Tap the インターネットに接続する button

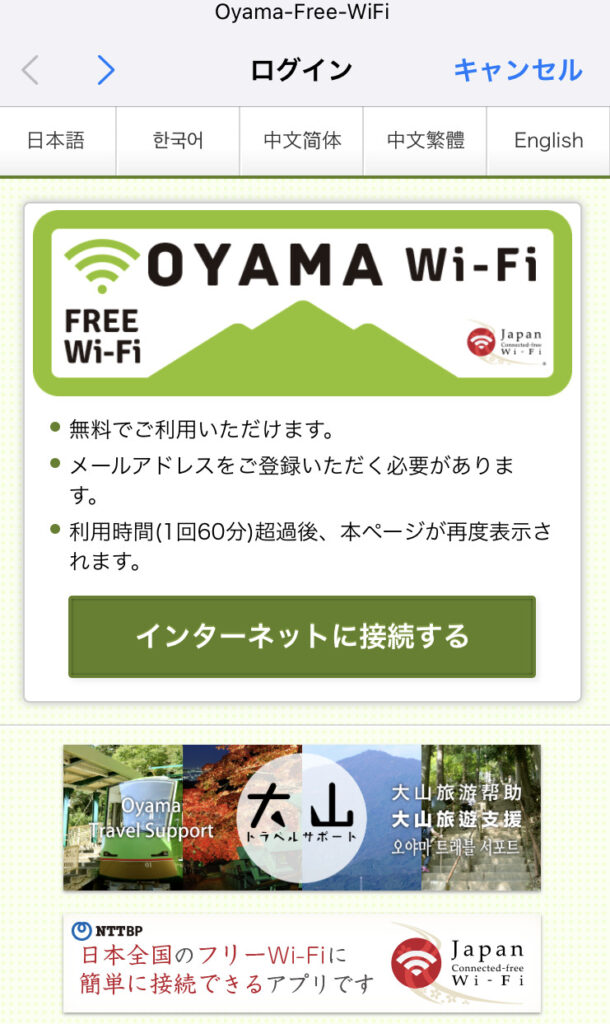(302, 636)
